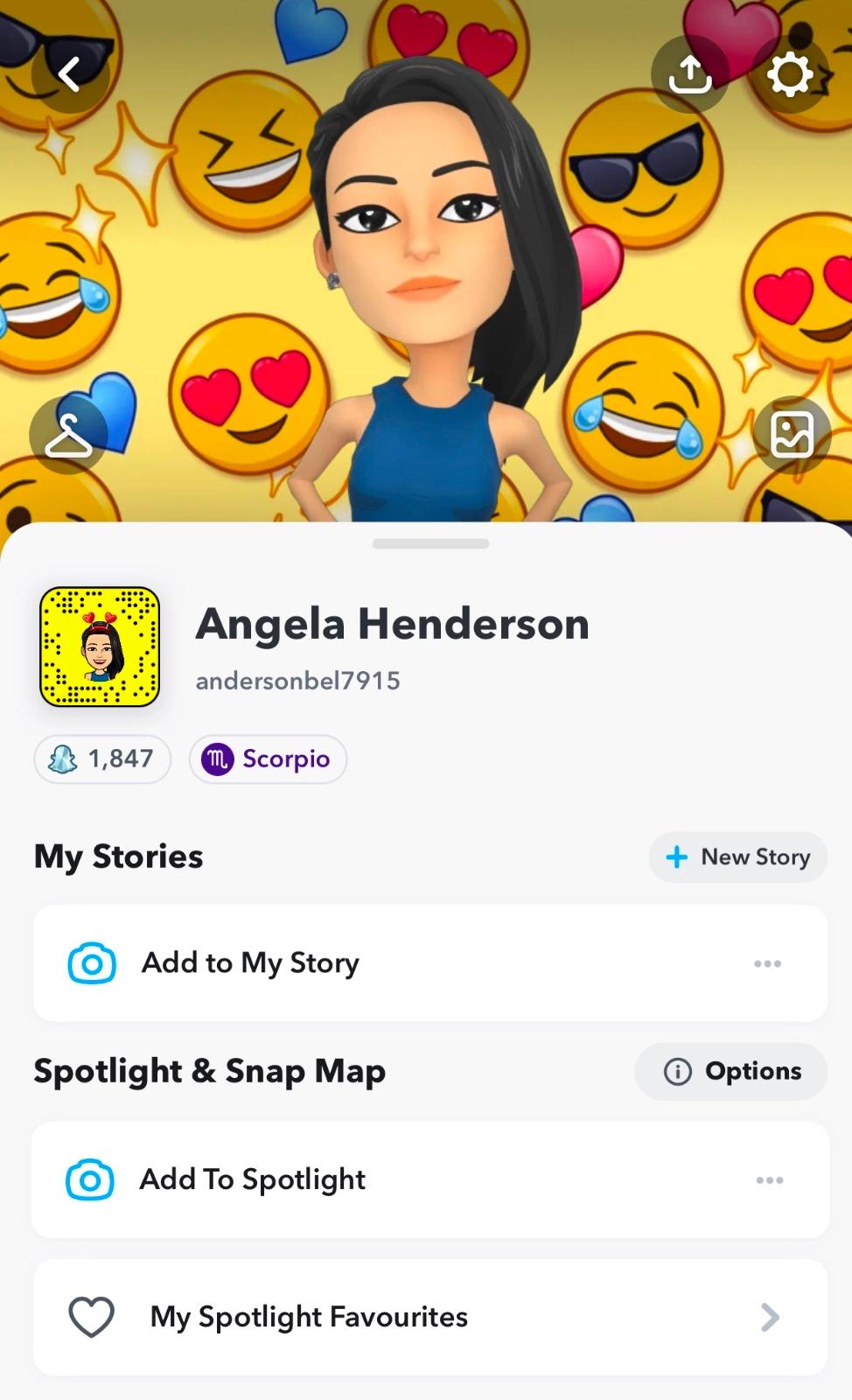This screenshot has height=1400, width=852.
Task: View the 1,847 Snap score chip
Action: (102, 759)
